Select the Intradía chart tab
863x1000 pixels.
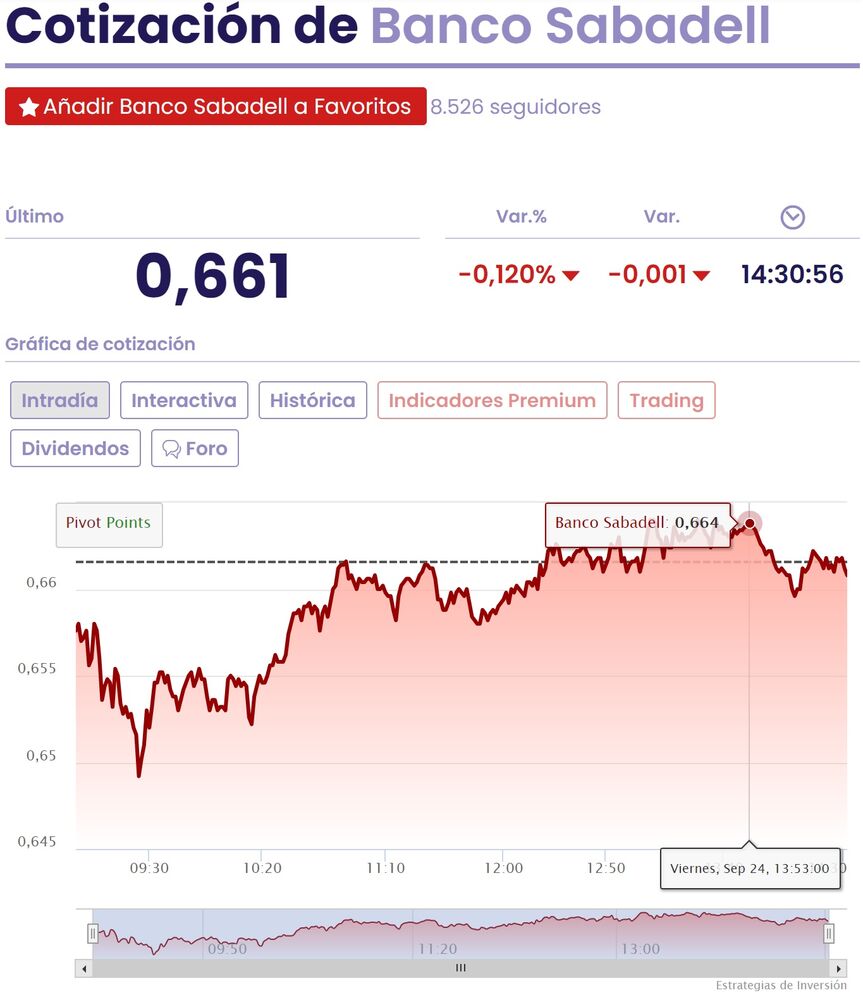coord(60,400)
